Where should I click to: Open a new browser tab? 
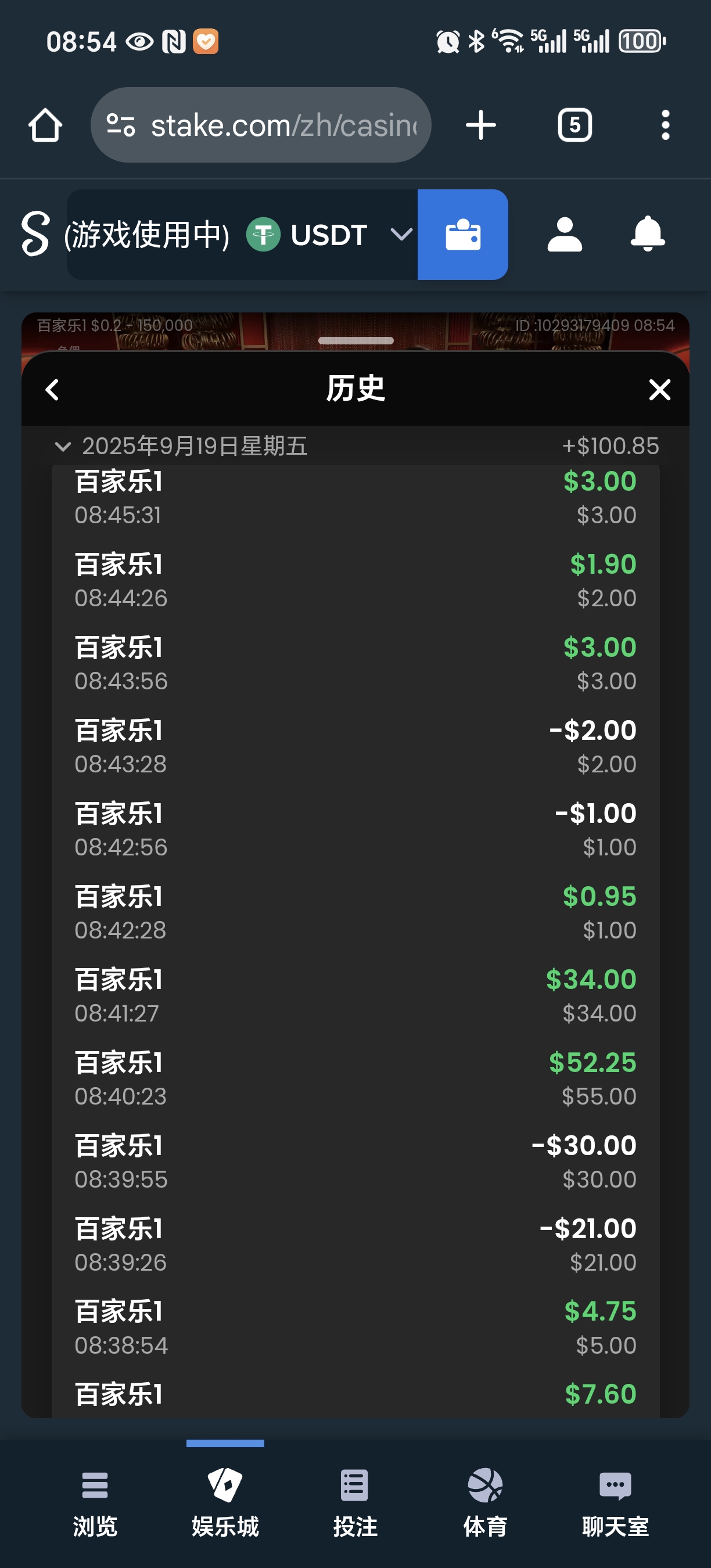coord(480,125)
